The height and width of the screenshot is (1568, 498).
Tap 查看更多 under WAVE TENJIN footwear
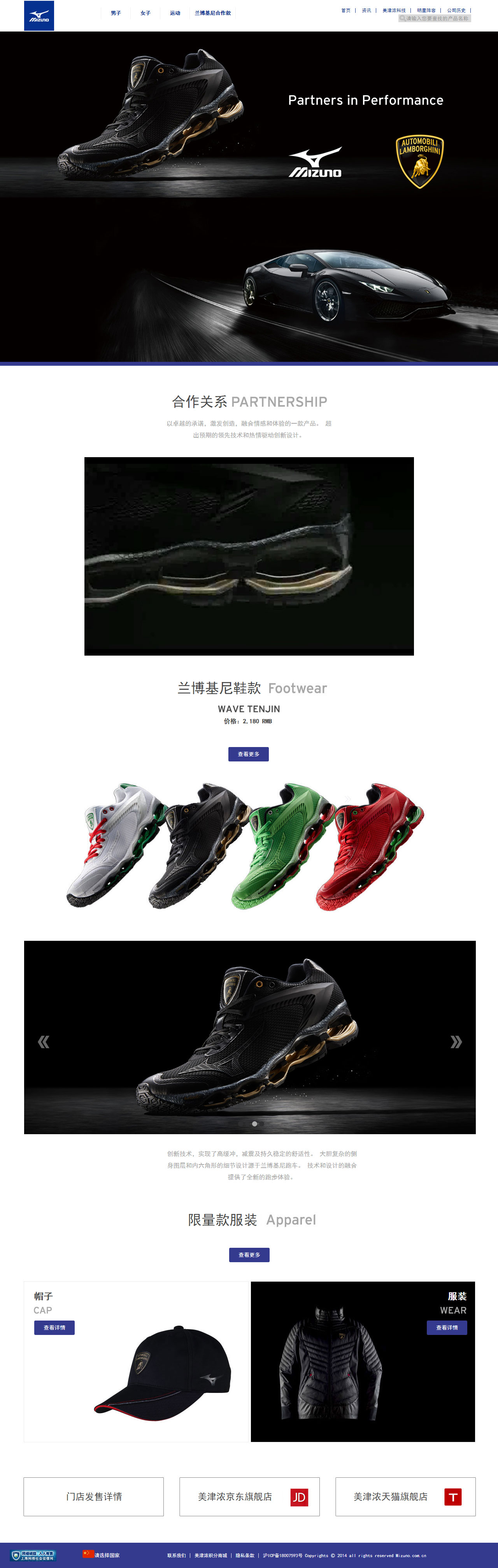click(248, 754)
